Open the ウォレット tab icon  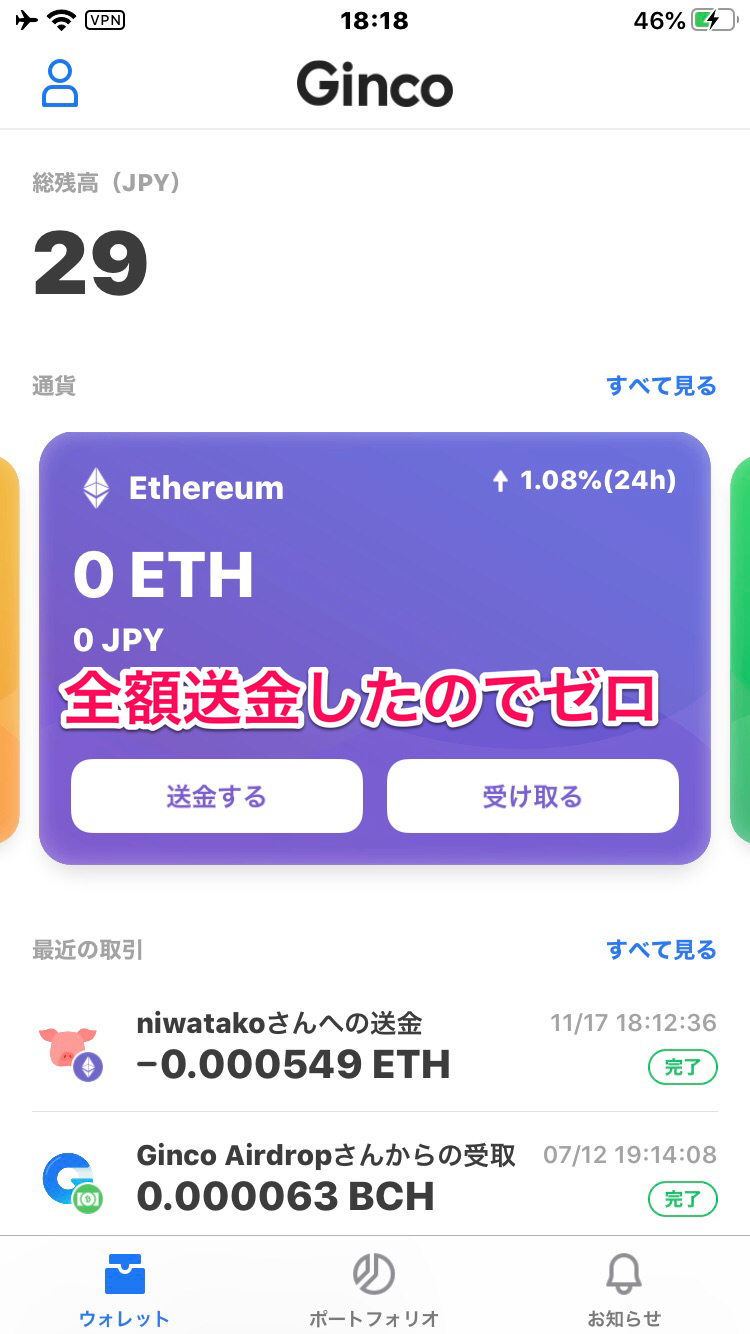coord(123,1272)
